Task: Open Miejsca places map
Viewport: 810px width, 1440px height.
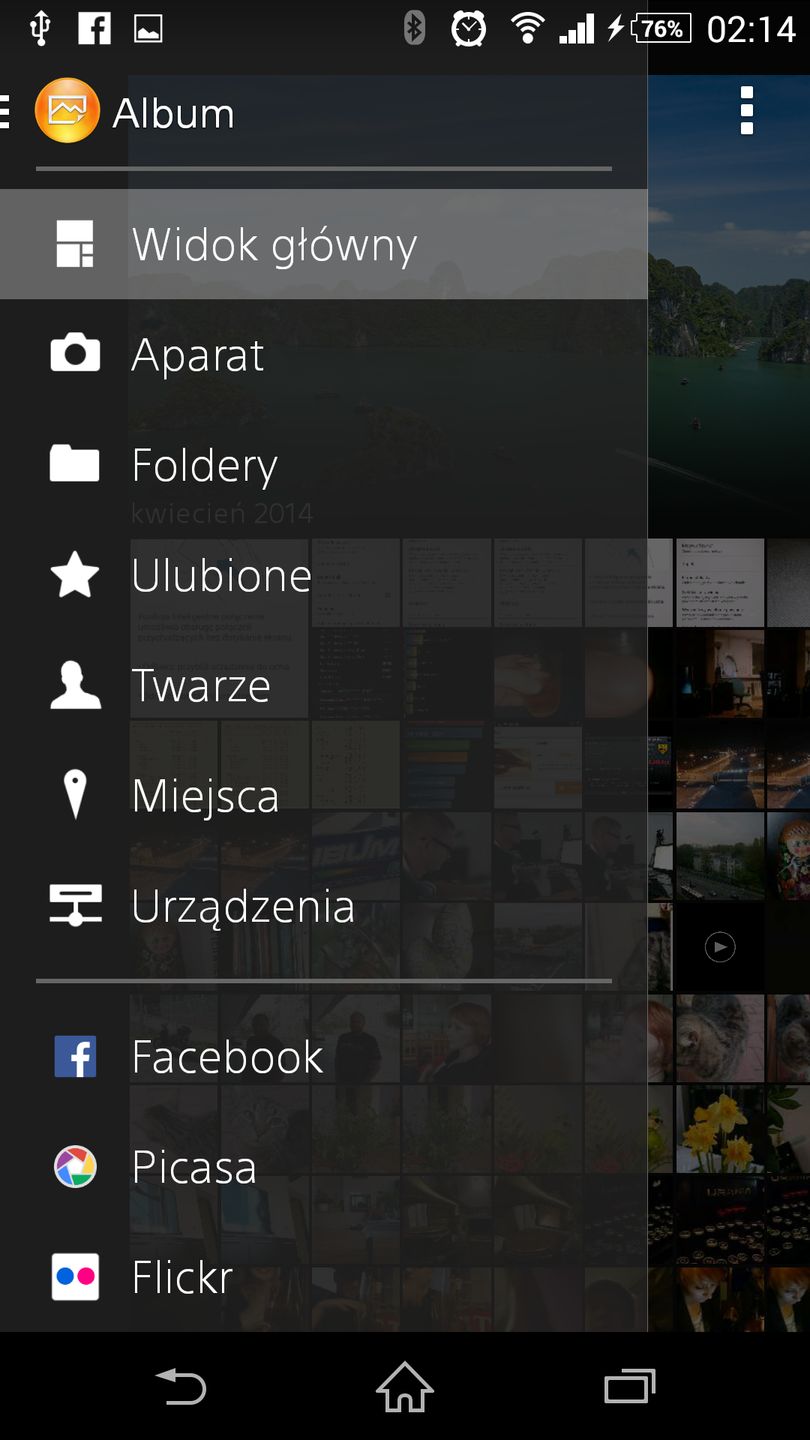Action: (x=205, y=796)
